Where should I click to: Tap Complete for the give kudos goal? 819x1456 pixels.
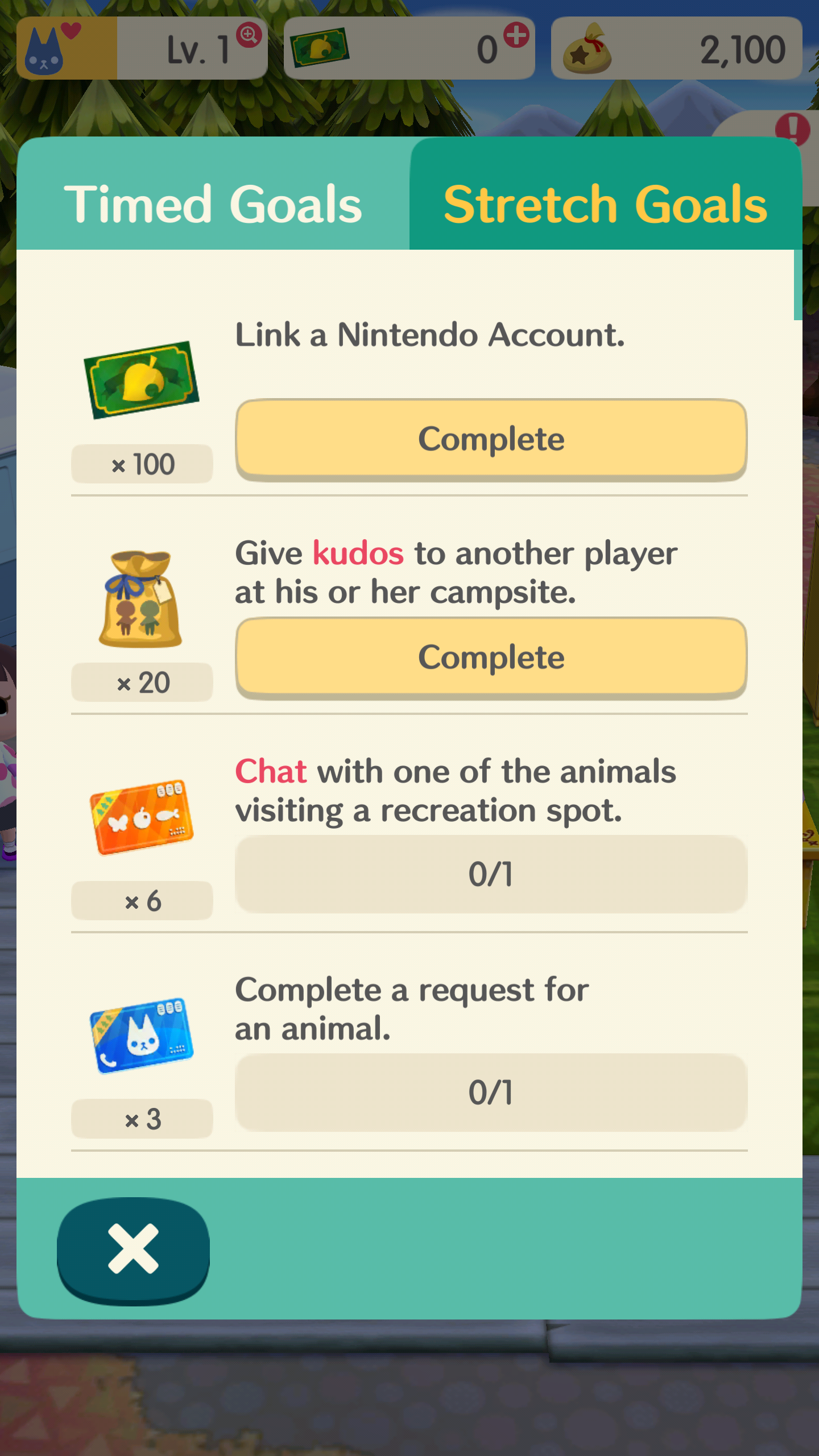(x=491, y=658)
